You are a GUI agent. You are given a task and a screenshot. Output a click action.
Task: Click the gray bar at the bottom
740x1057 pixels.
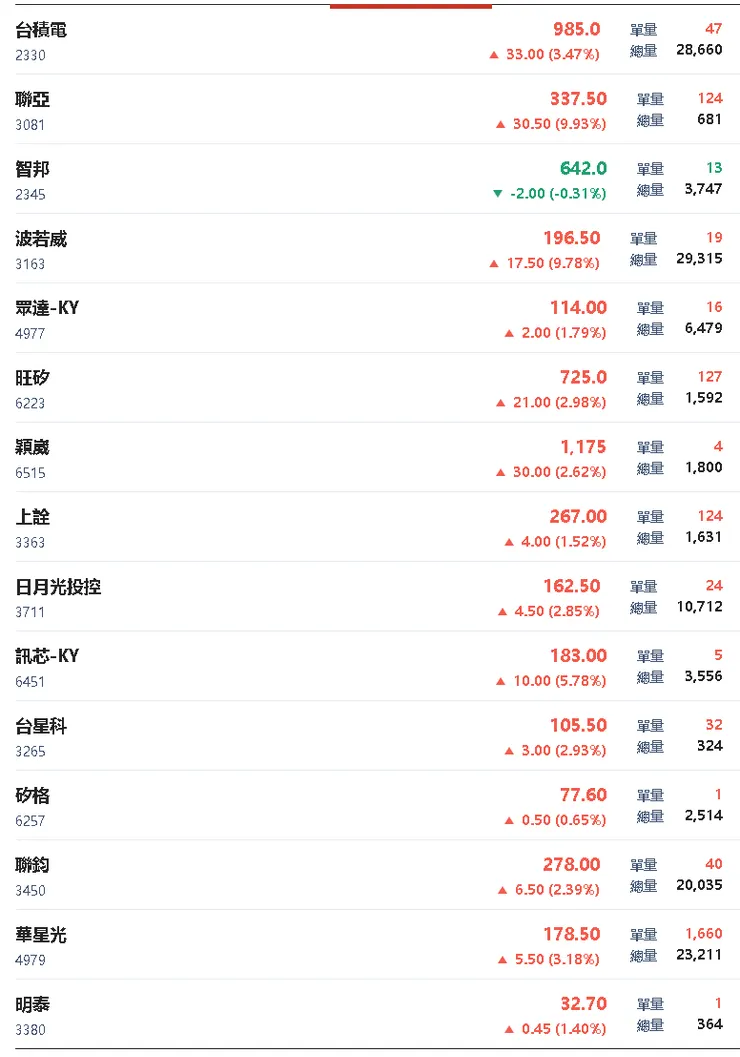pyautogui.click(x=370, y=1050)
